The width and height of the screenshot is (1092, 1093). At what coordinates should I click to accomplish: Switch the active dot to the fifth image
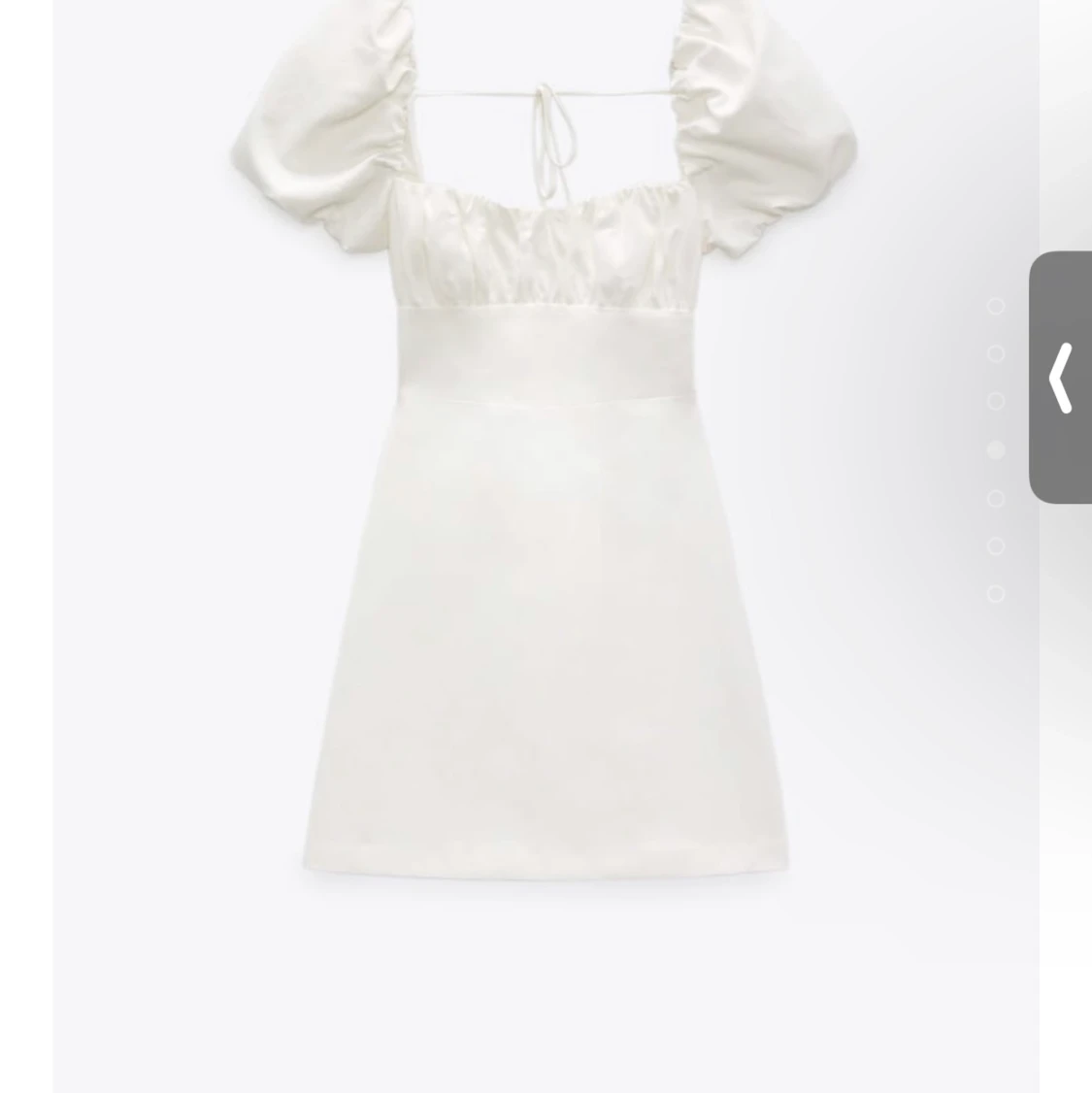(x=996, y=499)
